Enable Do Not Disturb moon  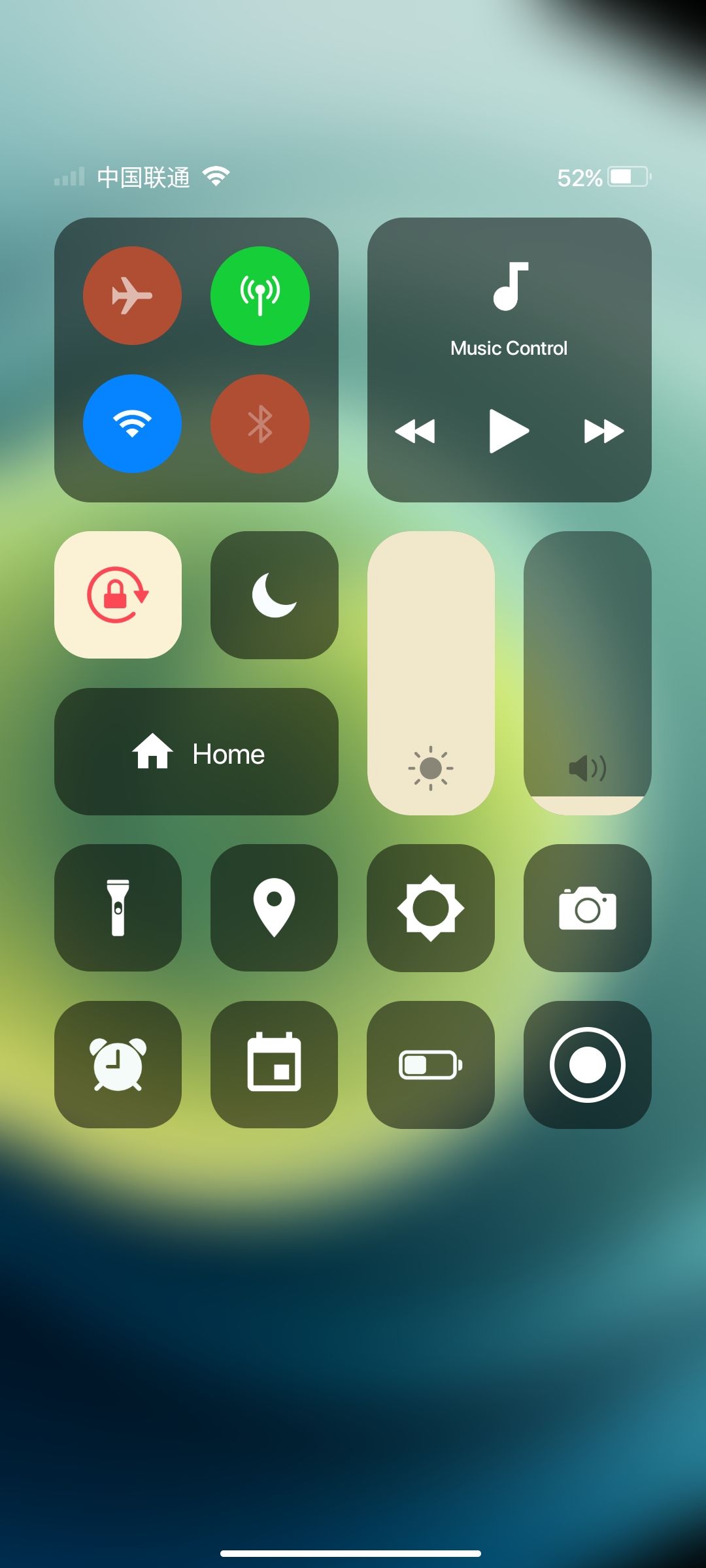[274, 595]
